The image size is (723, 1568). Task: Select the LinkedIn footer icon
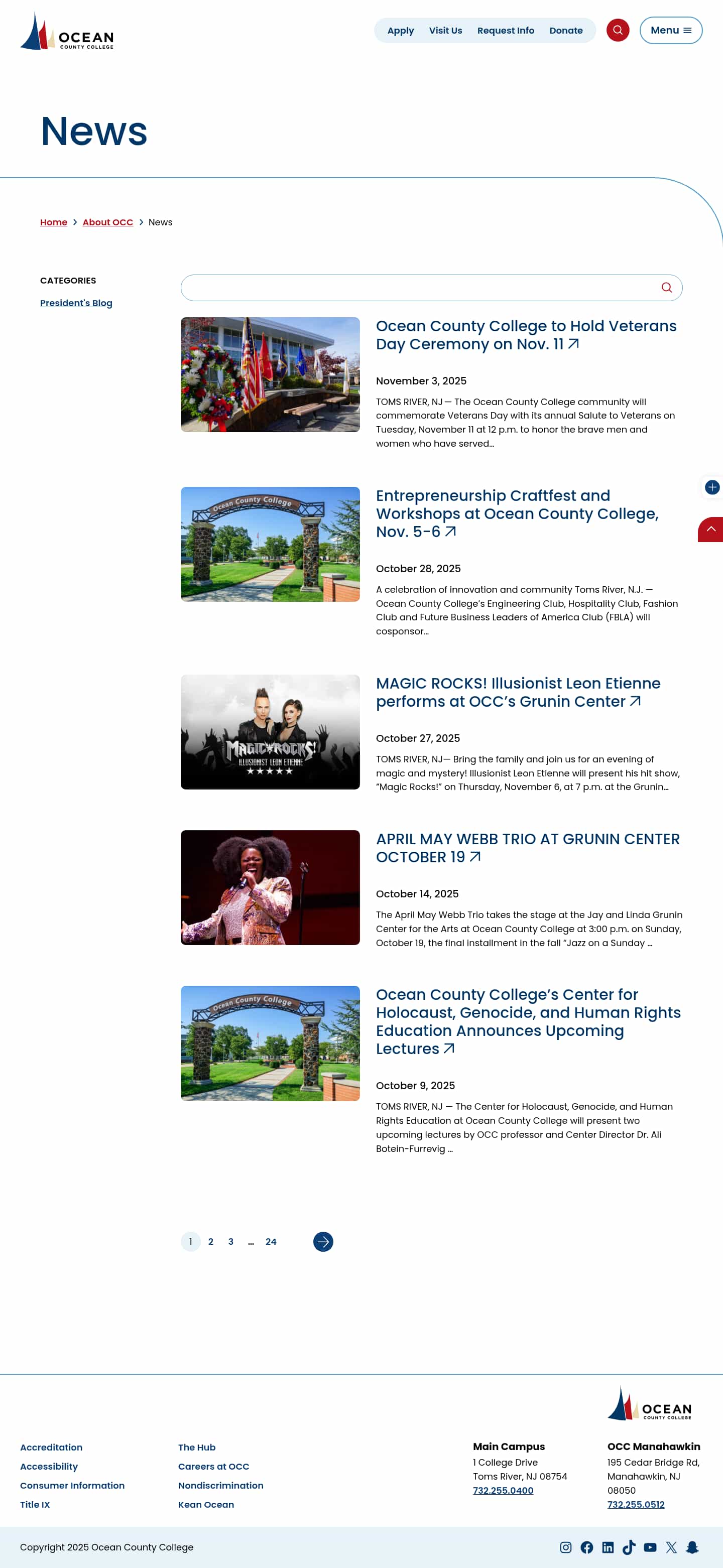608,1547
